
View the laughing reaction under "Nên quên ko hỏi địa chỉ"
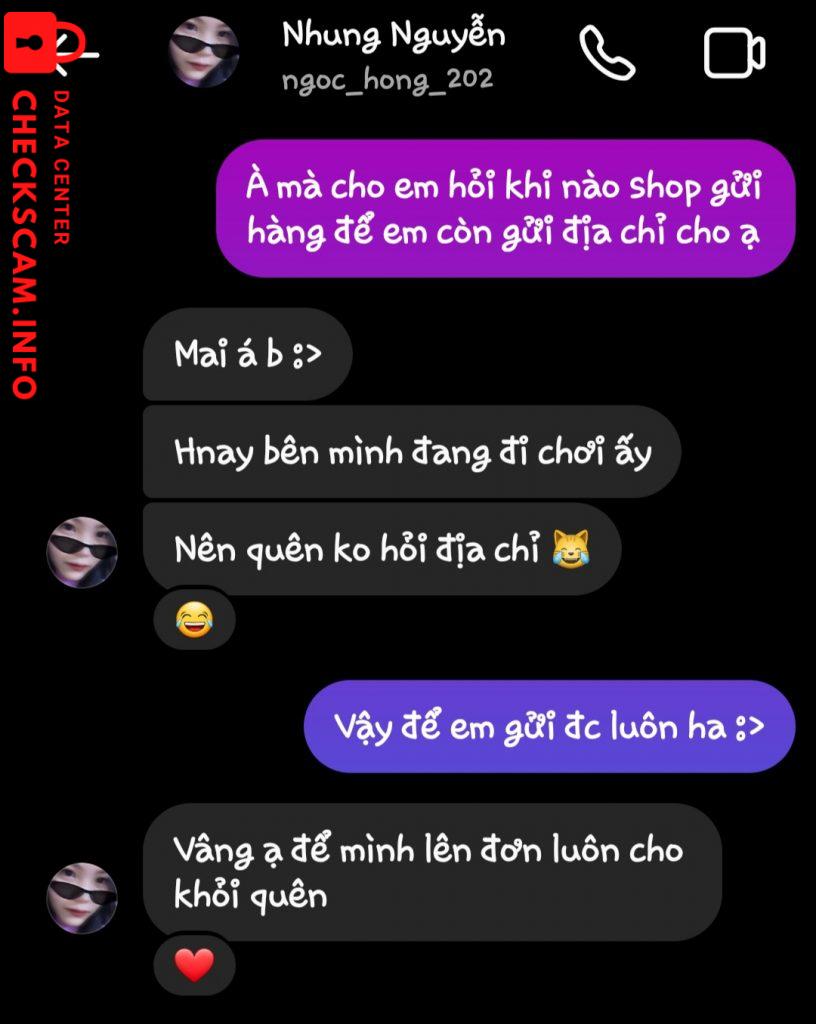(194, 621)
